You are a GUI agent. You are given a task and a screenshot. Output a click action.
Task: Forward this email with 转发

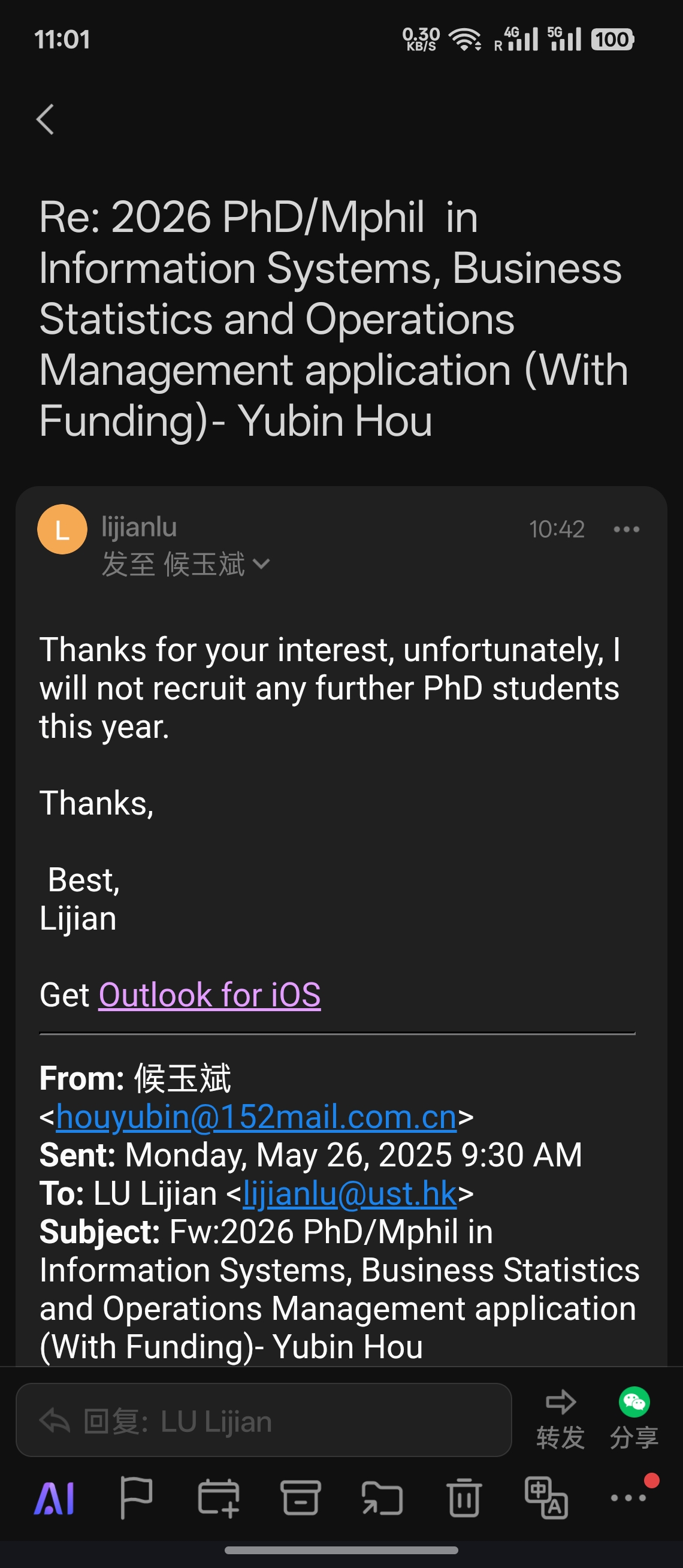point(560,1419)
